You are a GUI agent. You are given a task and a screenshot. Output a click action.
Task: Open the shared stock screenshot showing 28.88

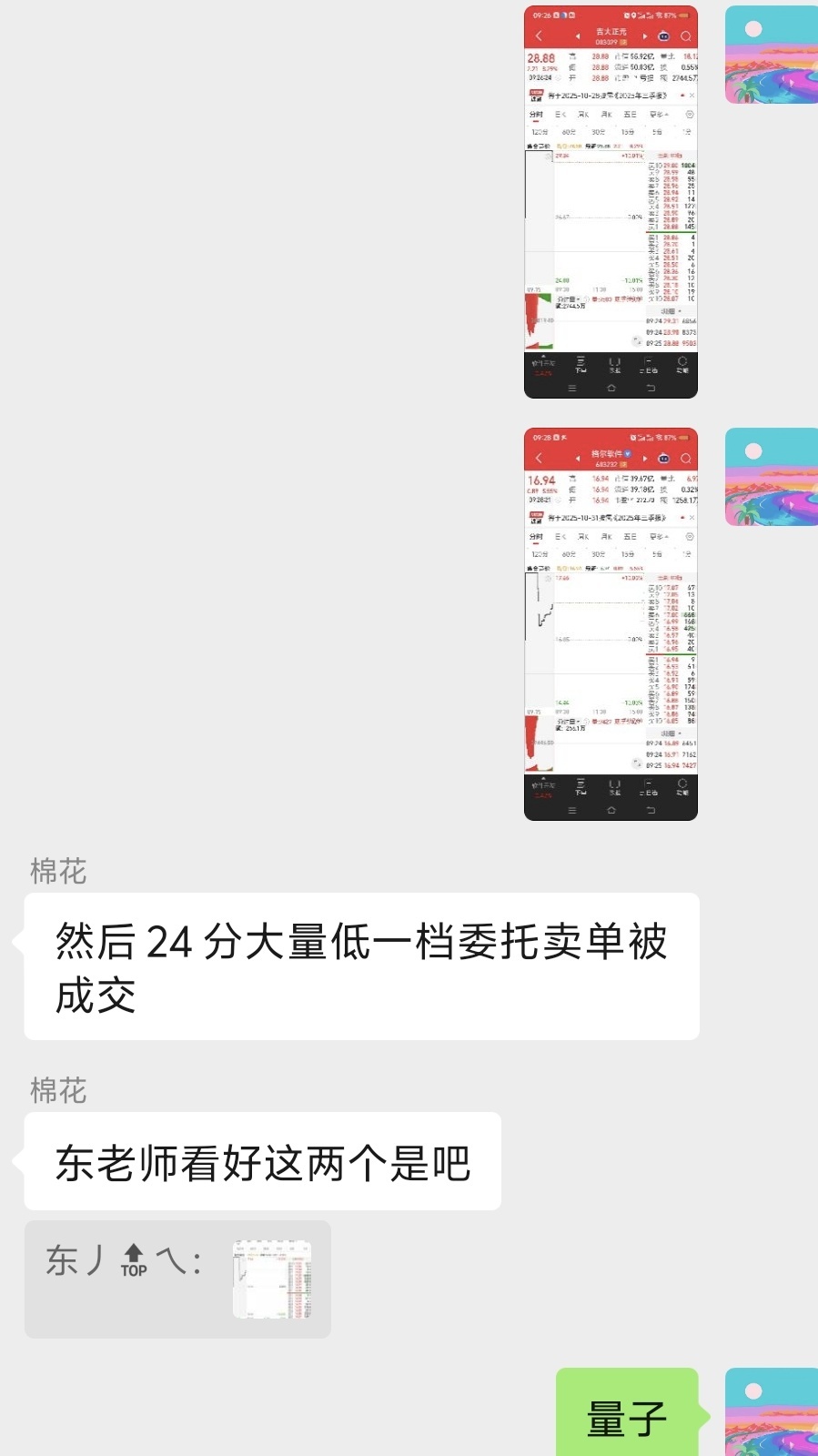point(611,202)
